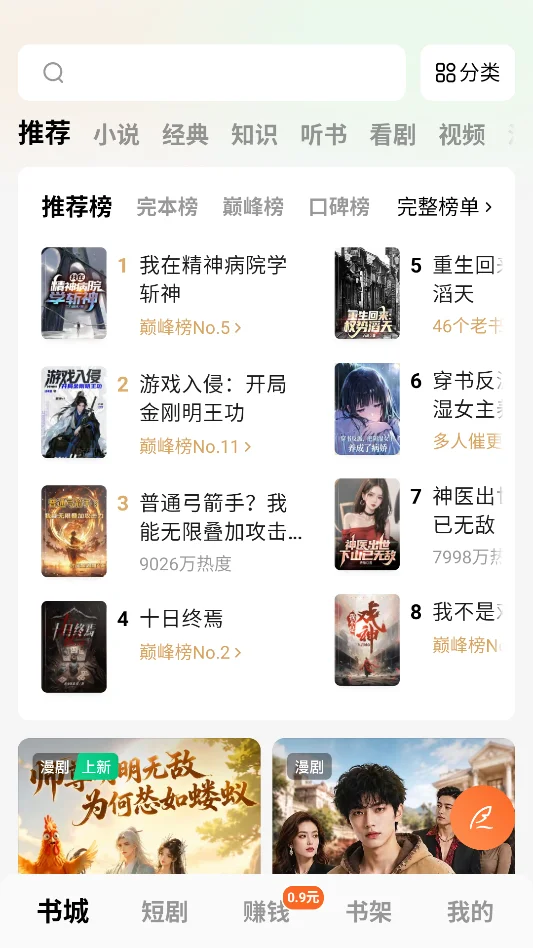Tap the search box at the top
The image size is (533, 948).
(x=212, y=73)
